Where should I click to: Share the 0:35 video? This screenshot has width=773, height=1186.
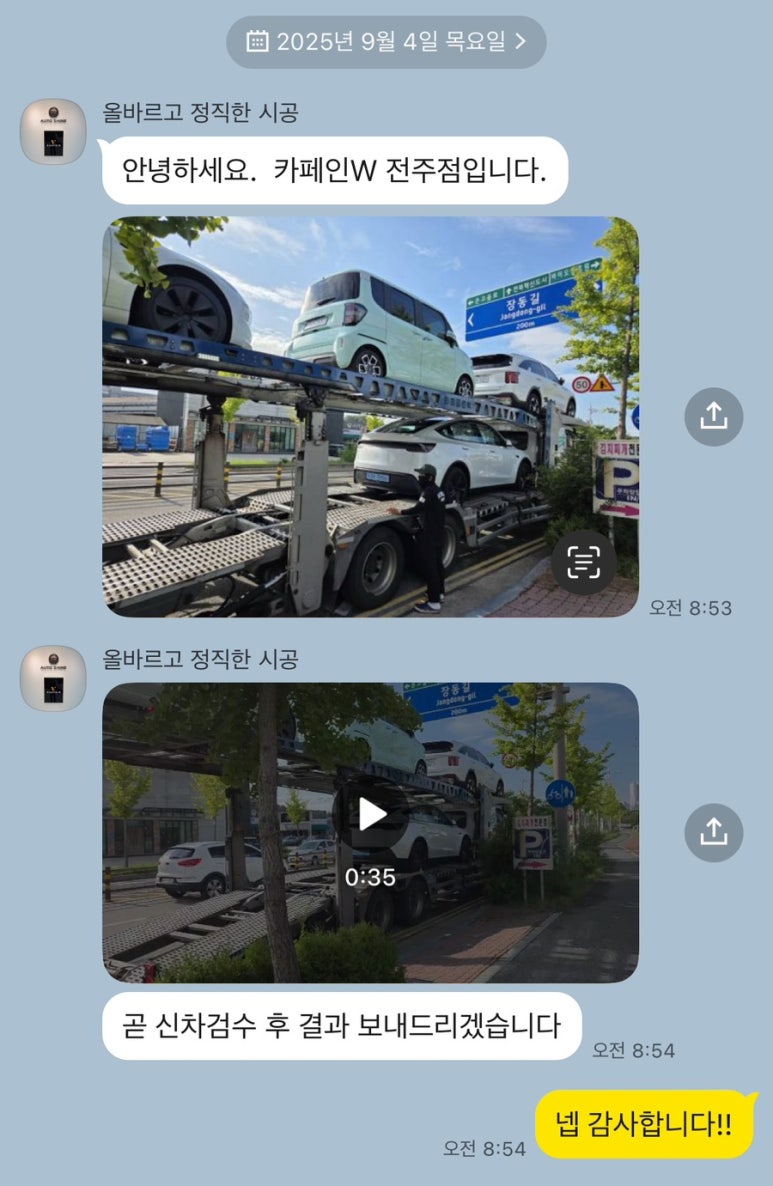click(713, 832)
